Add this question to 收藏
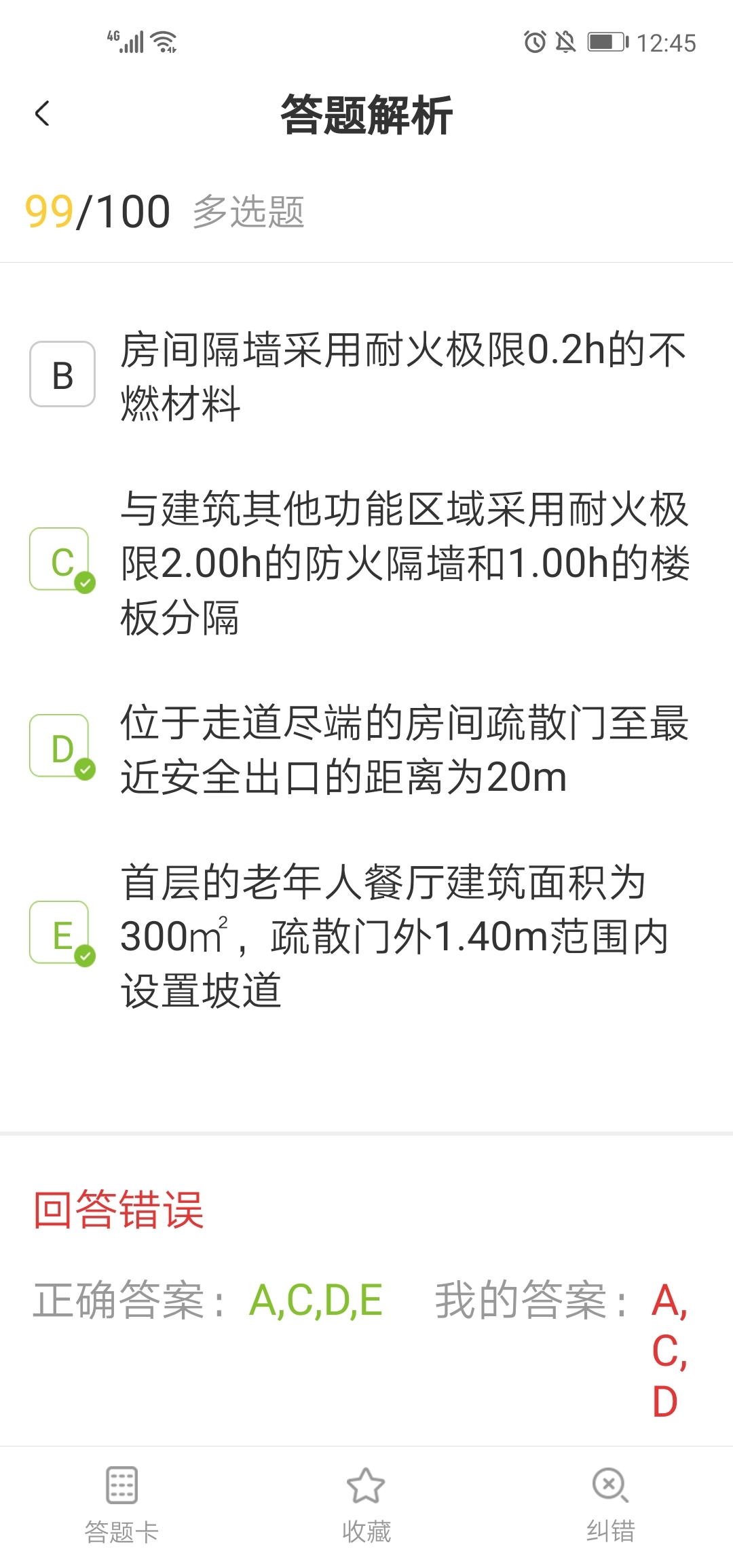This screenshot has width=733, height=1568. click(366, 1503)
